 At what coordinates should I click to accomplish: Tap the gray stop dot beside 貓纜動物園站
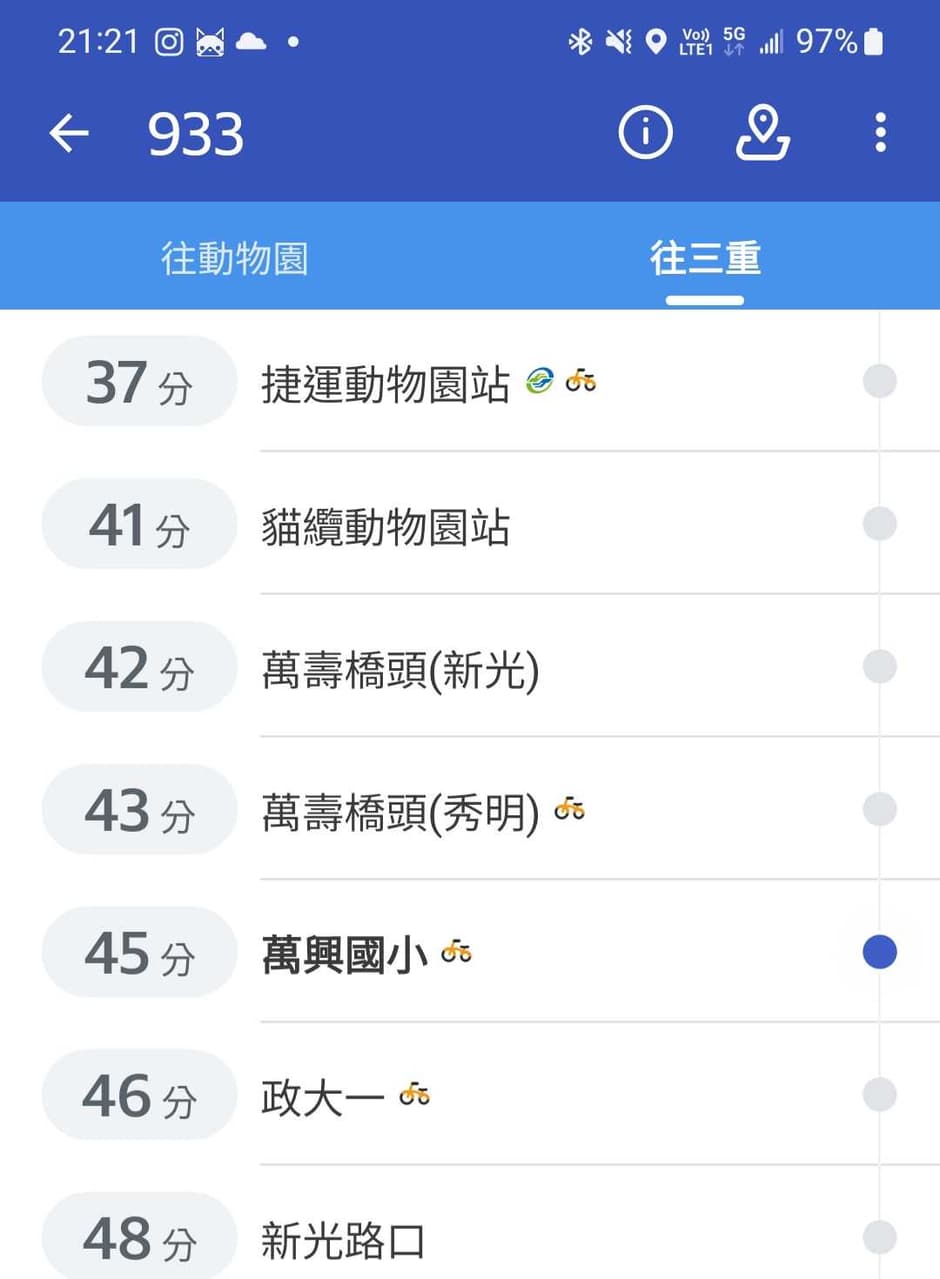[x=879, y=524]
